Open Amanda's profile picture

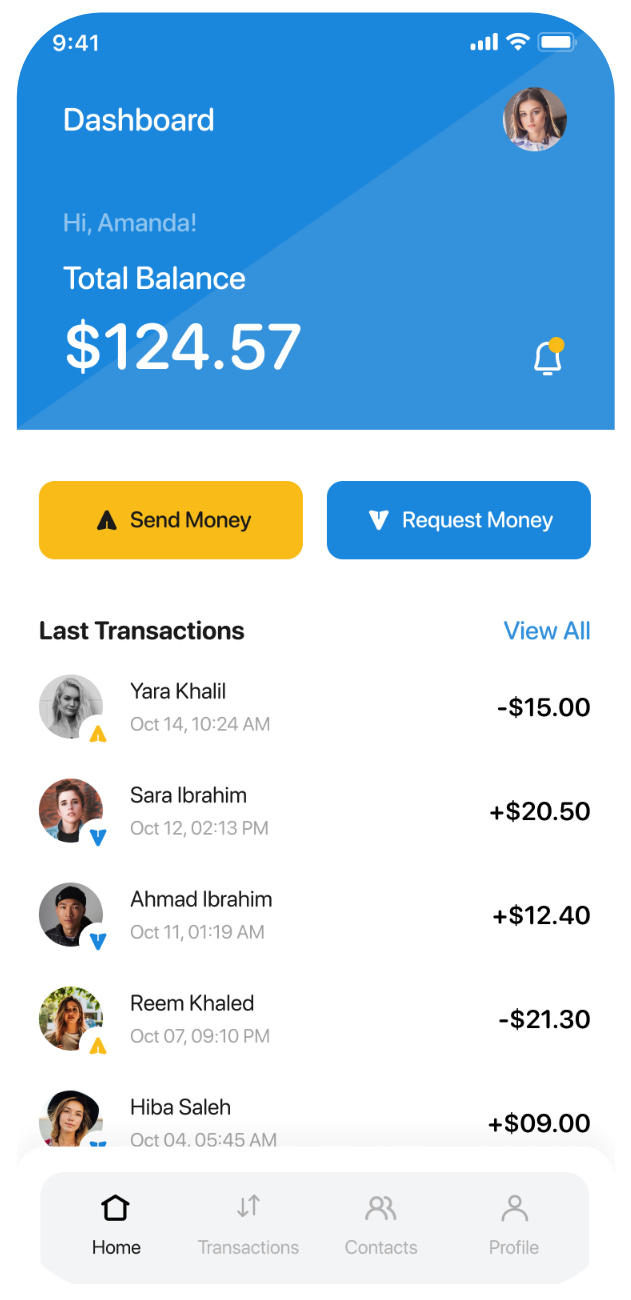point(534,120)
